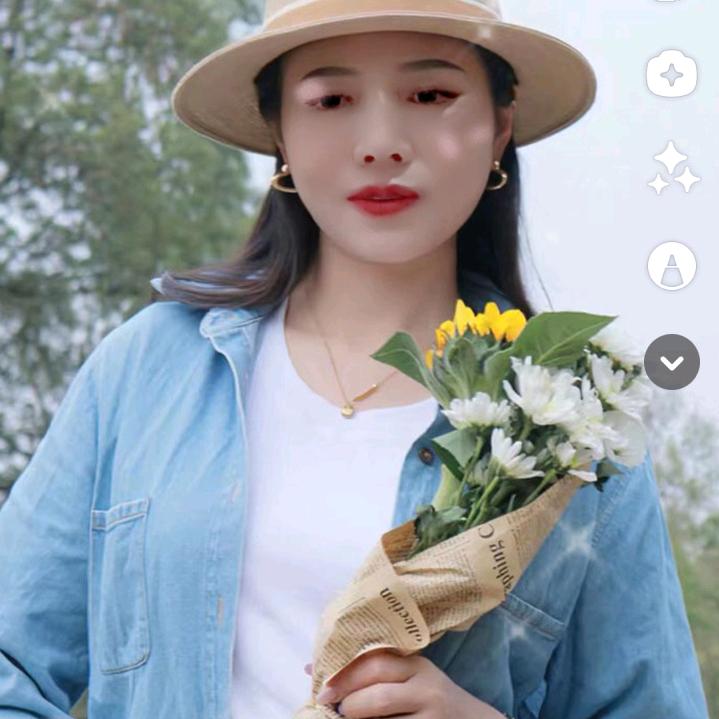Collapse the side toolbar with the chevron

point(671,362)
